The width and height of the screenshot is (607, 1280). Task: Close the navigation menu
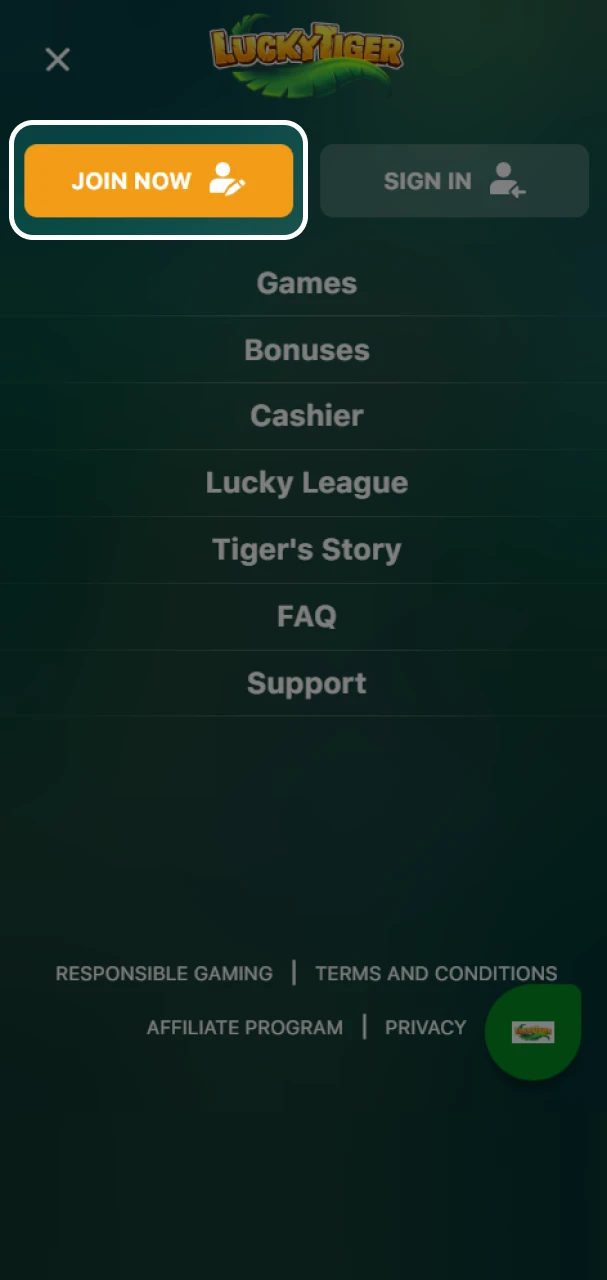[x=58, y=60]
